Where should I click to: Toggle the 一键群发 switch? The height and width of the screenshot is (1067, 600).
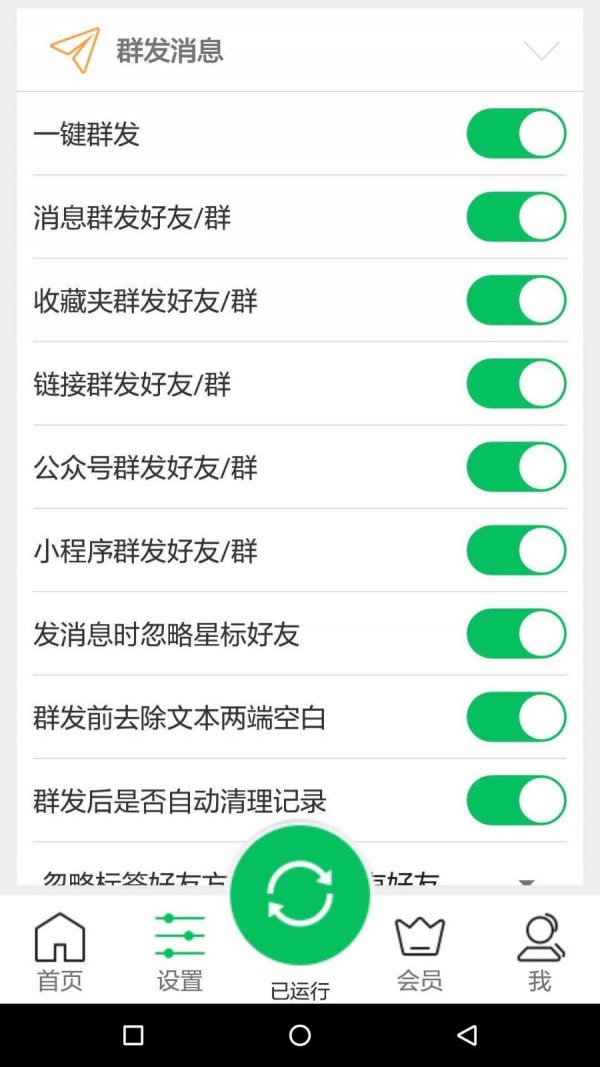pos(516,134)
